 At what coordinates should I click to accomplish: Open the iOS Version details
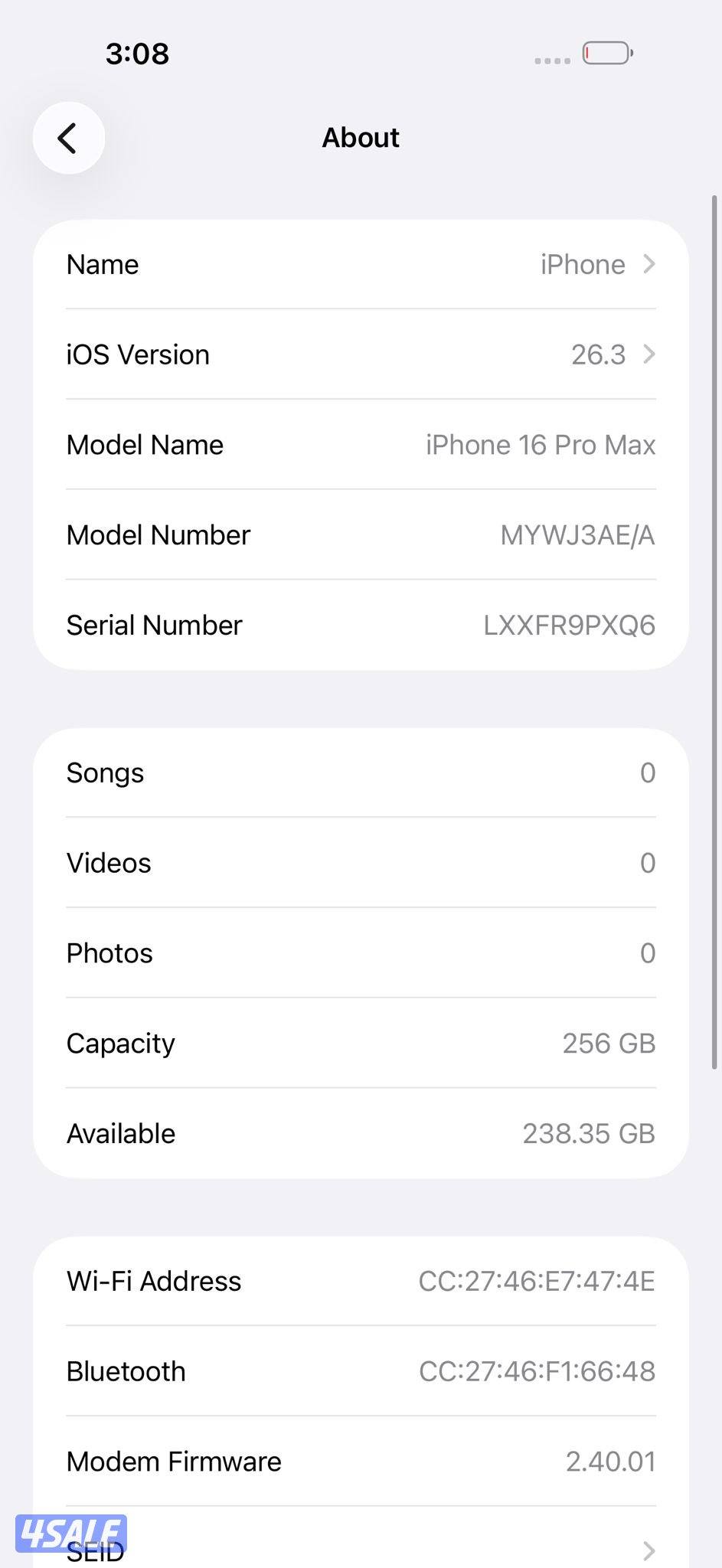point(360,354)
